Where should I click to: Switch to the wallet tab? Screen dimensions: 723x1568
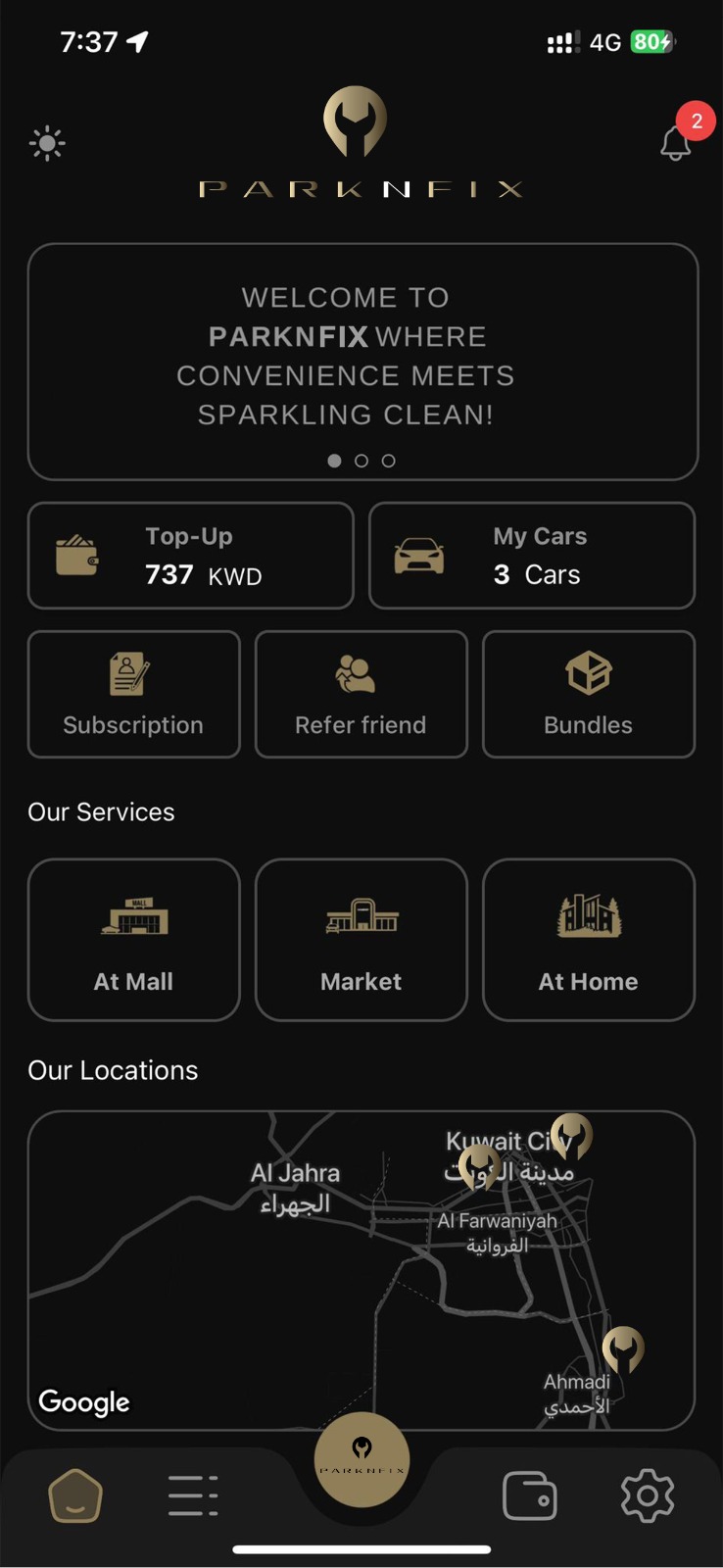tap(530, 1495)
